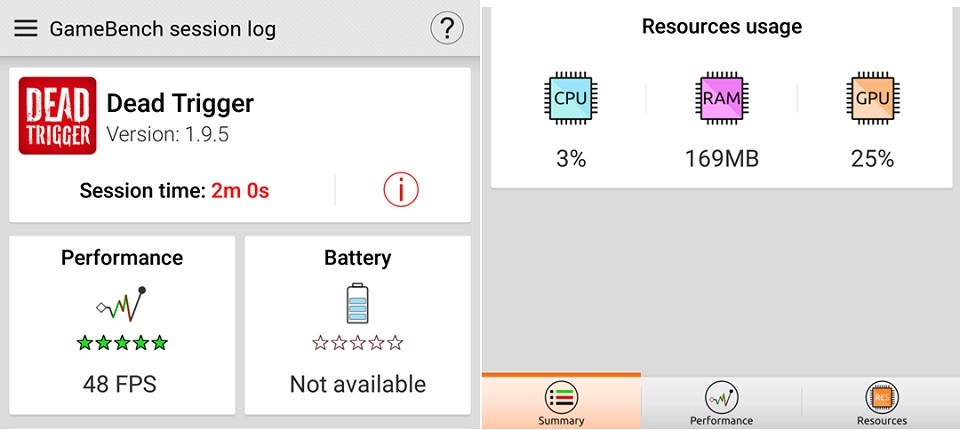The height and width of the screenshot is (430, 960).
Task: Switch to the Performance tab
Action: point(721,403)
